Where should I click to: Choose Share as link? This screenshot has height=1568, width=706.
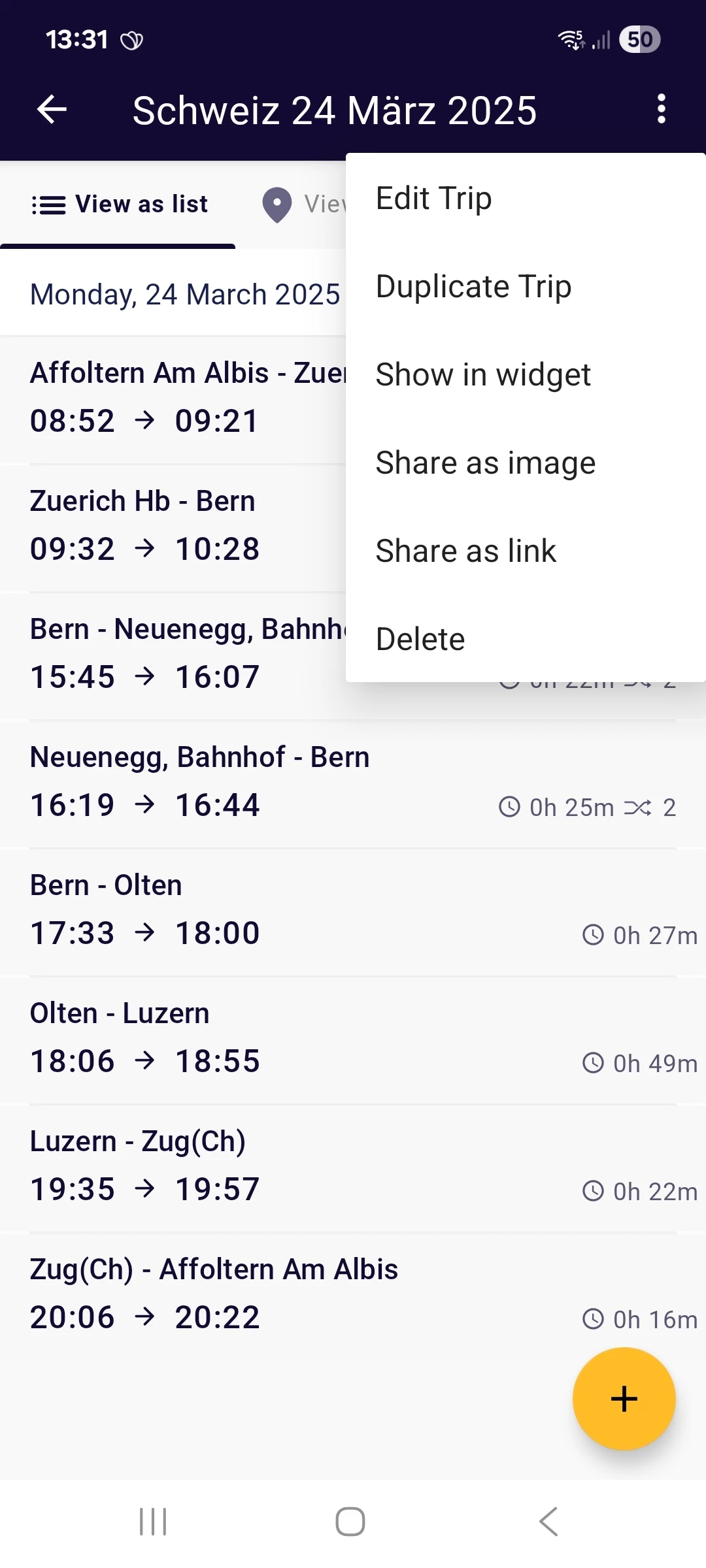click(465, 551)
